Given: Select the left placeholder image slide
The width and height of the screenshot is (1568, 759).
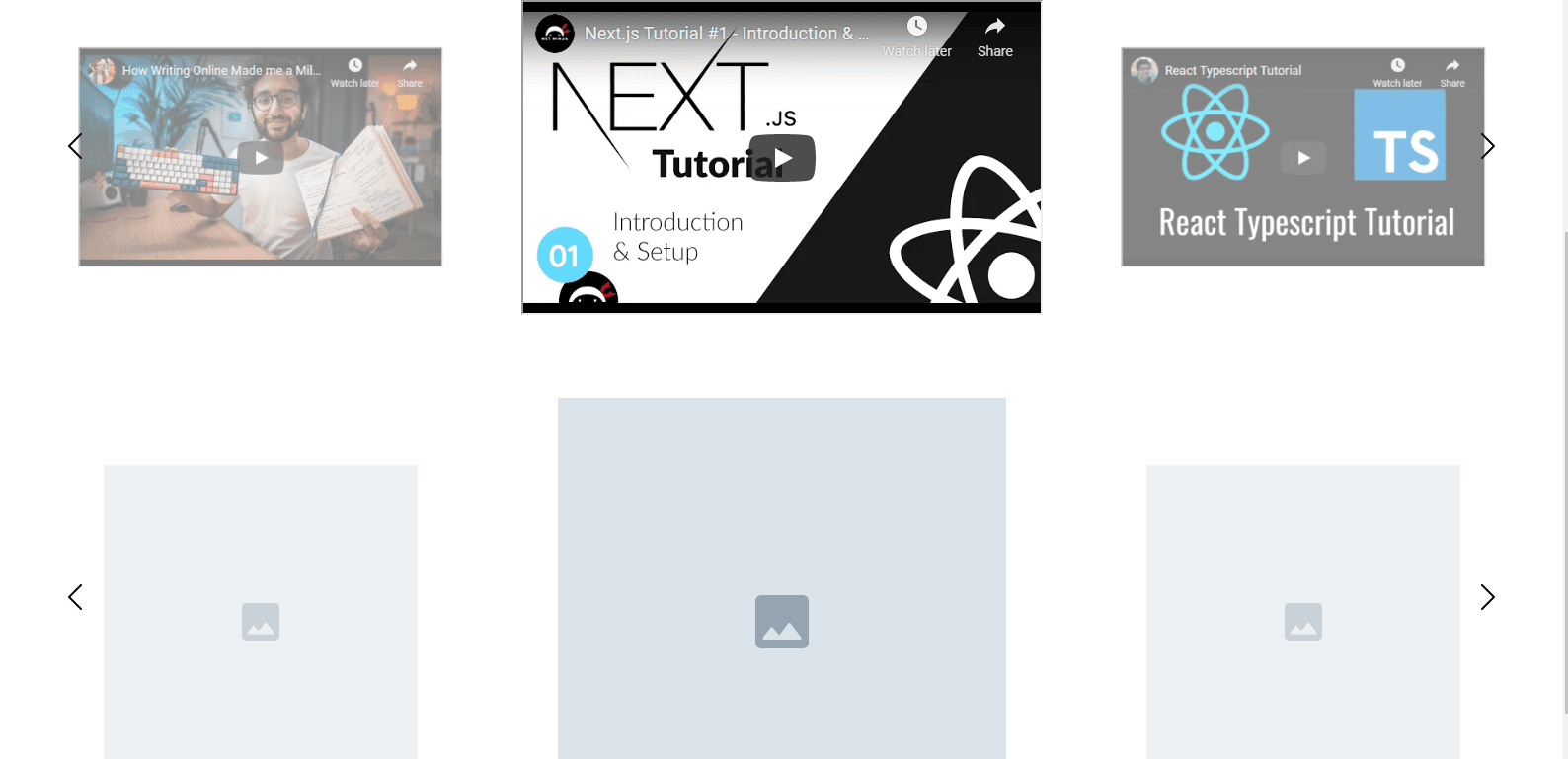Looking at the screenshot, I should pyautogui.click(x=260, y=612).
